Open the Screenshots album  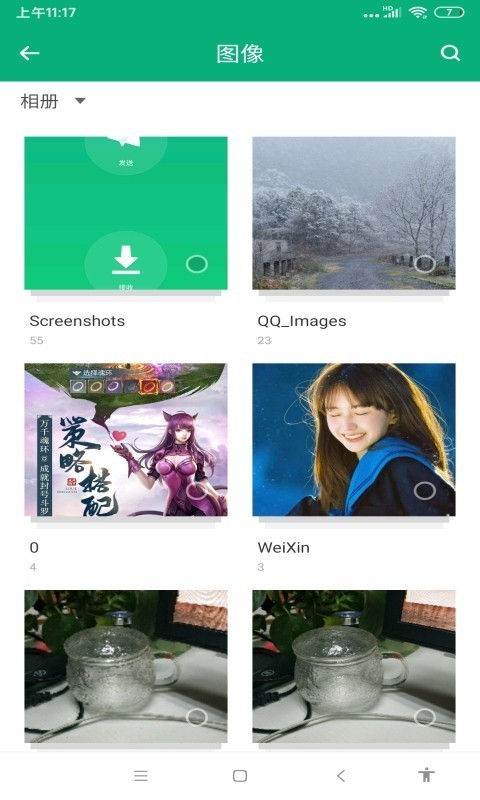coord(126,213)
